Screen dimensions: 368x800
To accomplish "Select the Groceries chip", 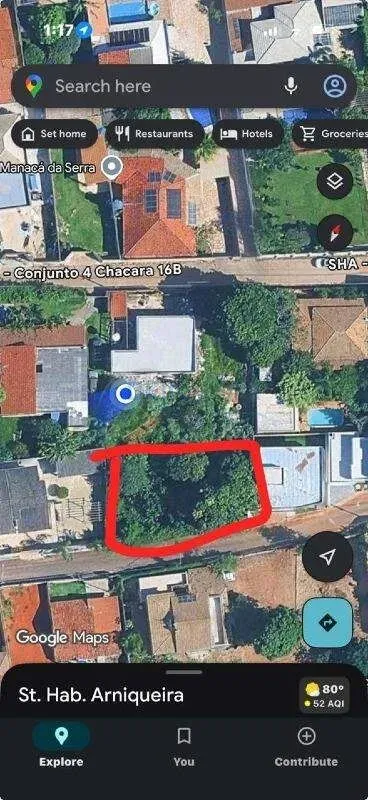I will [x=331, y=134].
